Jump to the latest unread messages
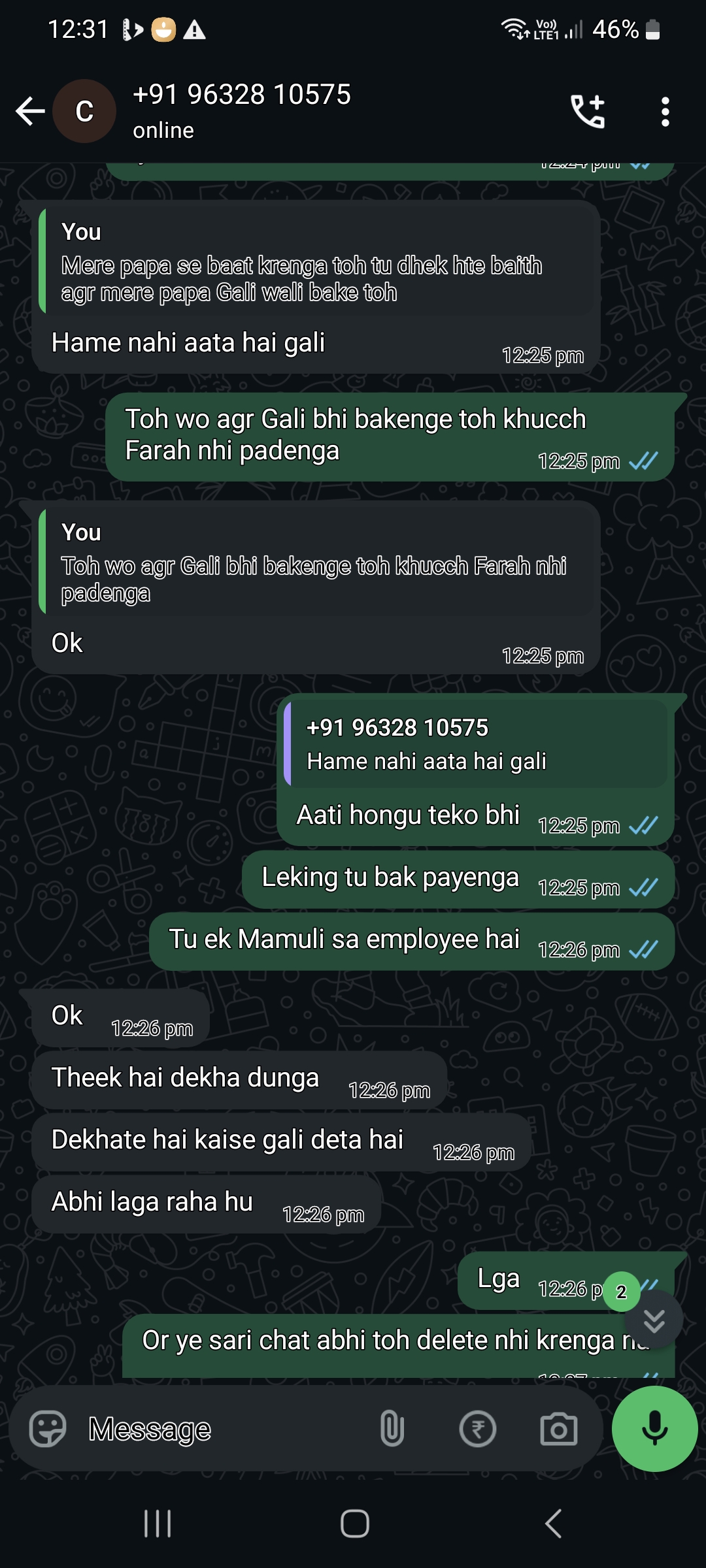This screenshot has height=1568, width=706. pyautogui.click(x=654, y=1320)
